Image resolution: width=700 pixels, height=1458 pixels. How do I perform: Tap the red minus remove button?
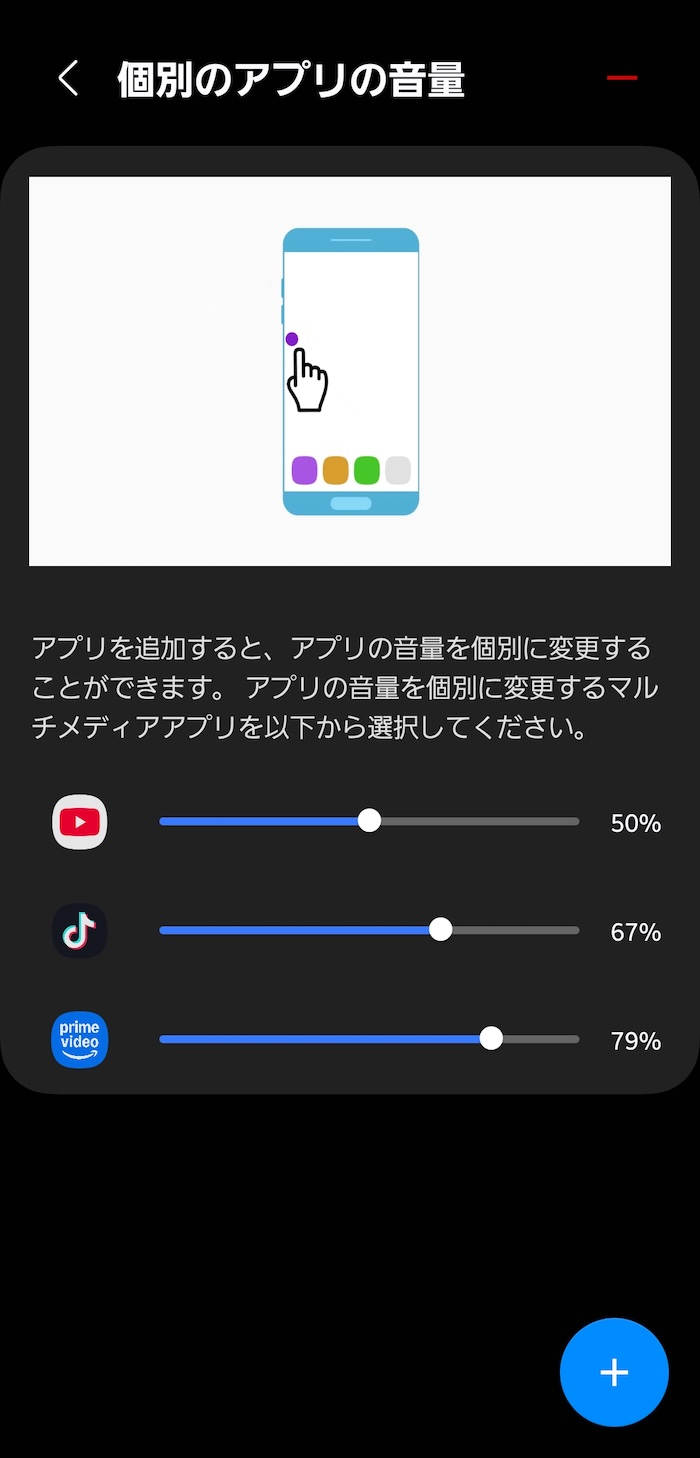621,78
